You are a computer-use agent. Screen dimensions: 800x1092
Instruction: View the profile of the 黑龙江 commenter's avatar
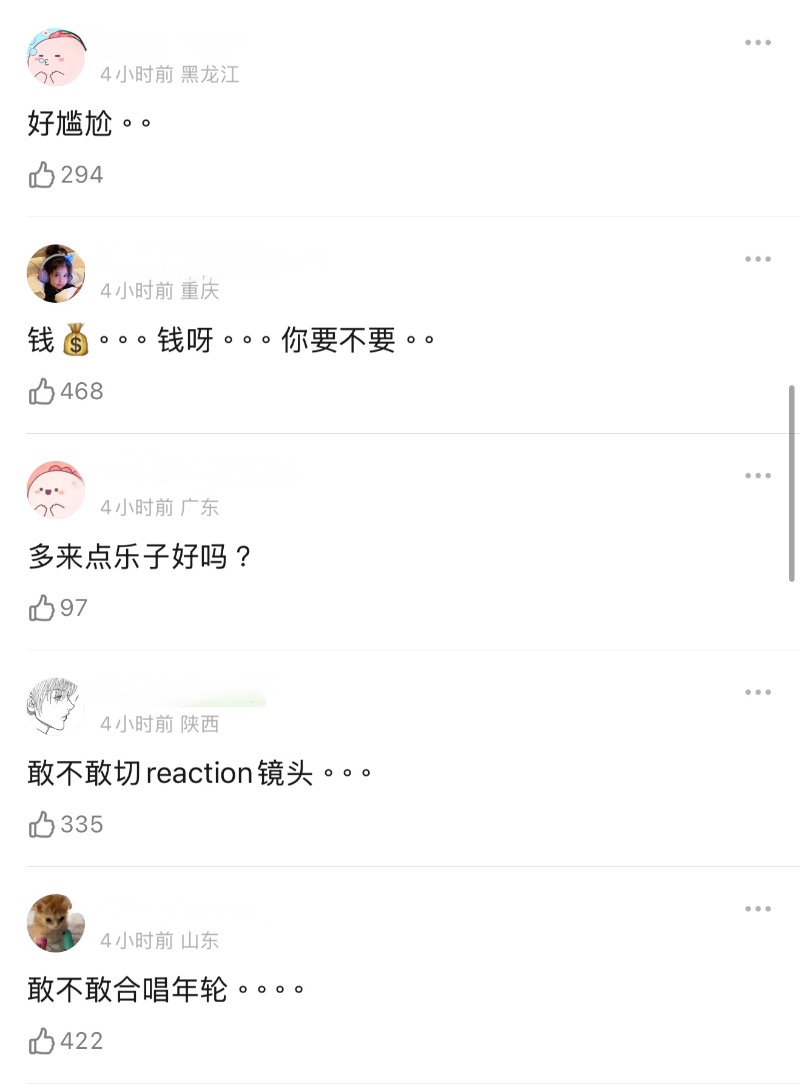point(56,57)
